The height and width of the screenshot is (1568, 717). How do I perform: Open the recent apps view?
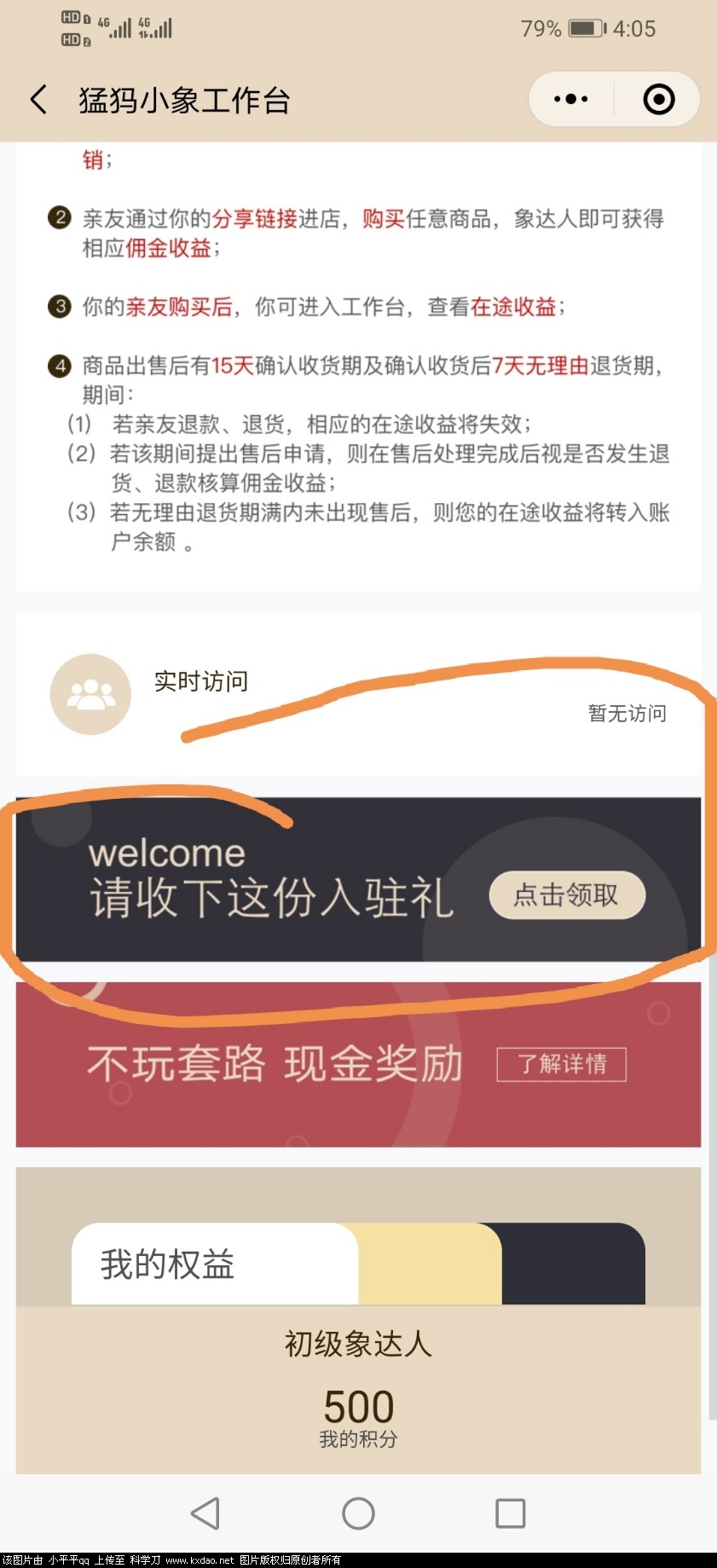pos(510,1513)
